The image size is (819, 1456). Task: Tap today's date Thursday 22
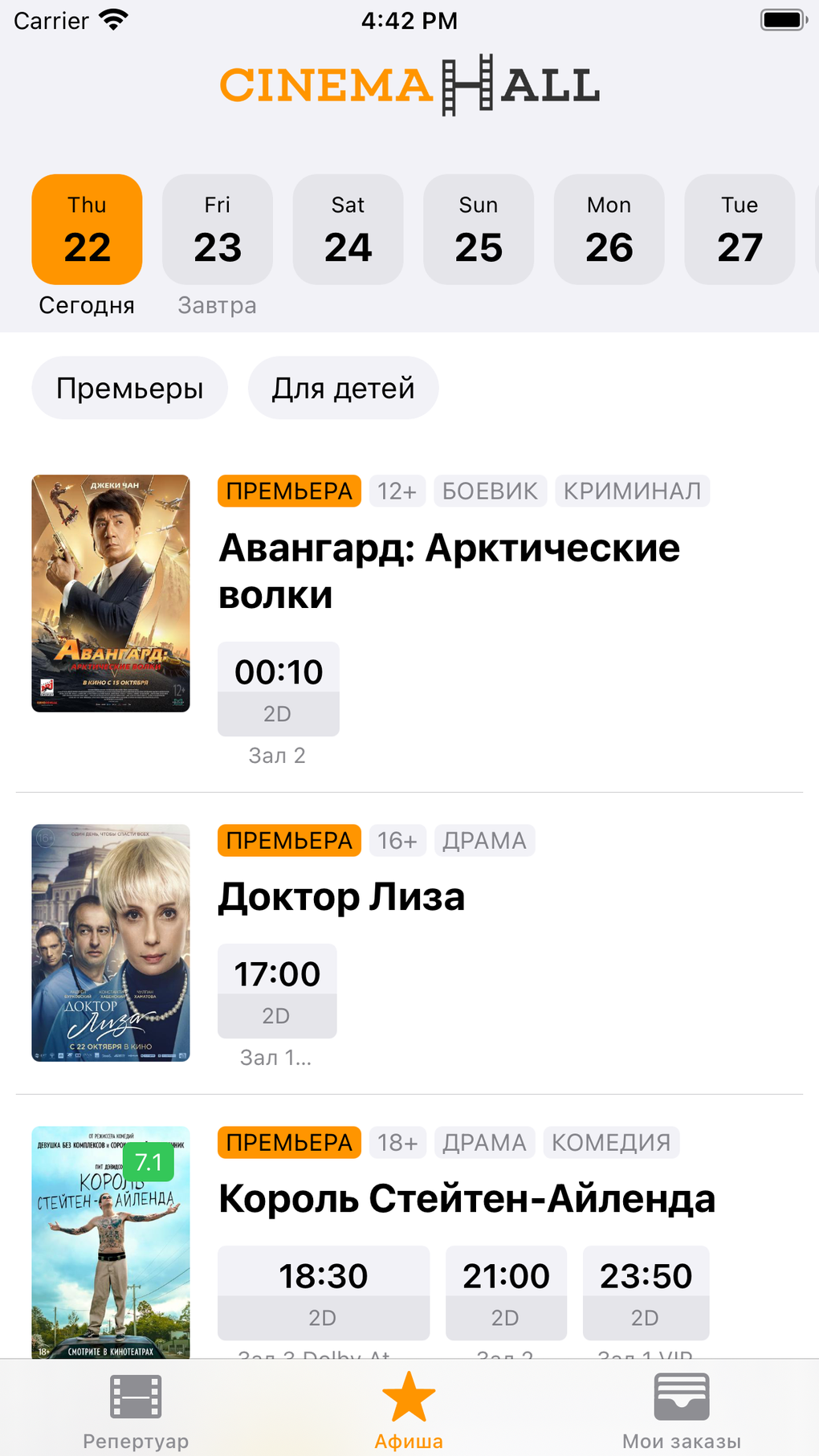point(87,230)
